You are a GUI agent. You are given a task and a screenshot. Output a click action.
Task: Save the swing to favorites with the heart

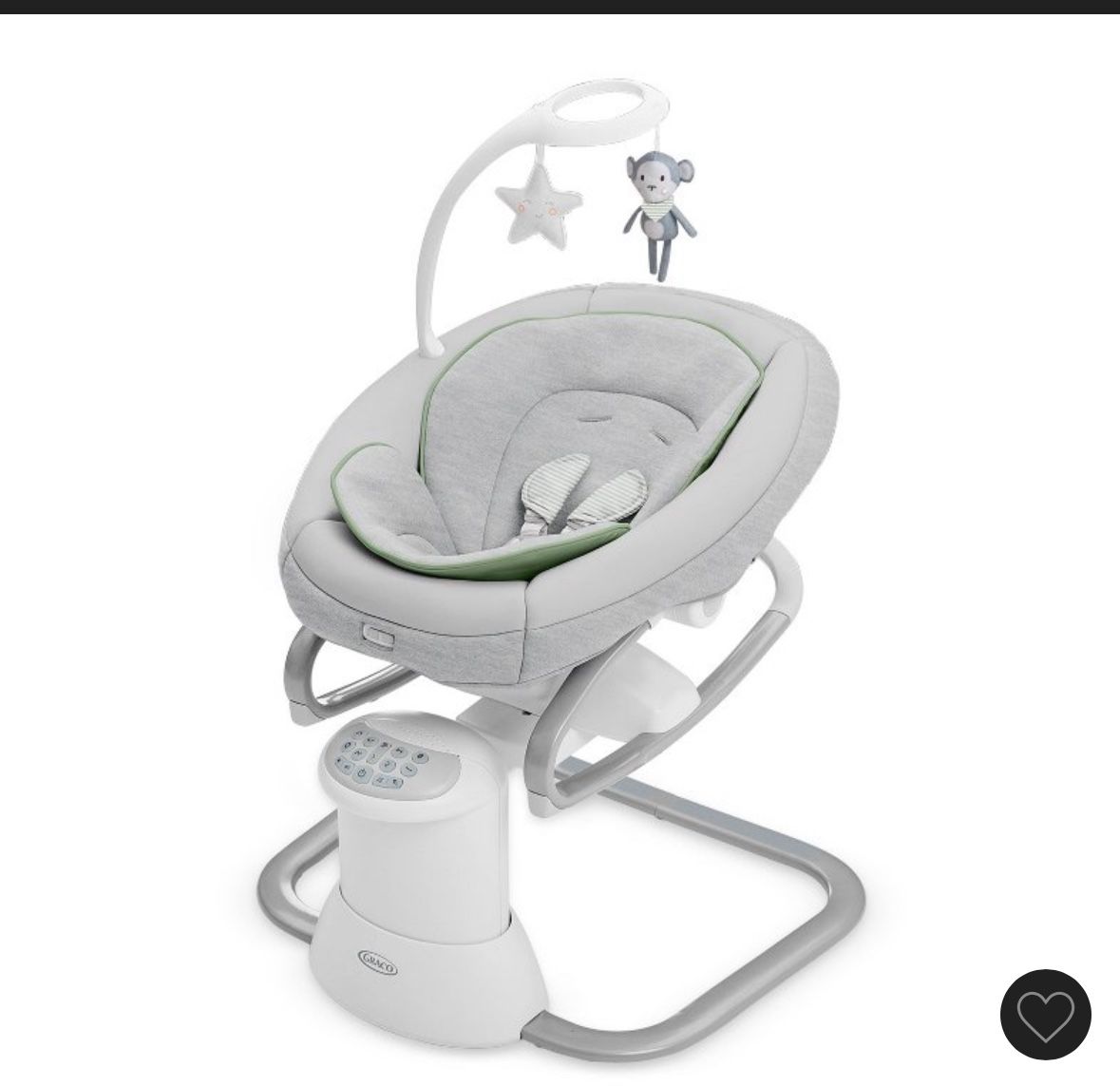pos(1045,1014)
